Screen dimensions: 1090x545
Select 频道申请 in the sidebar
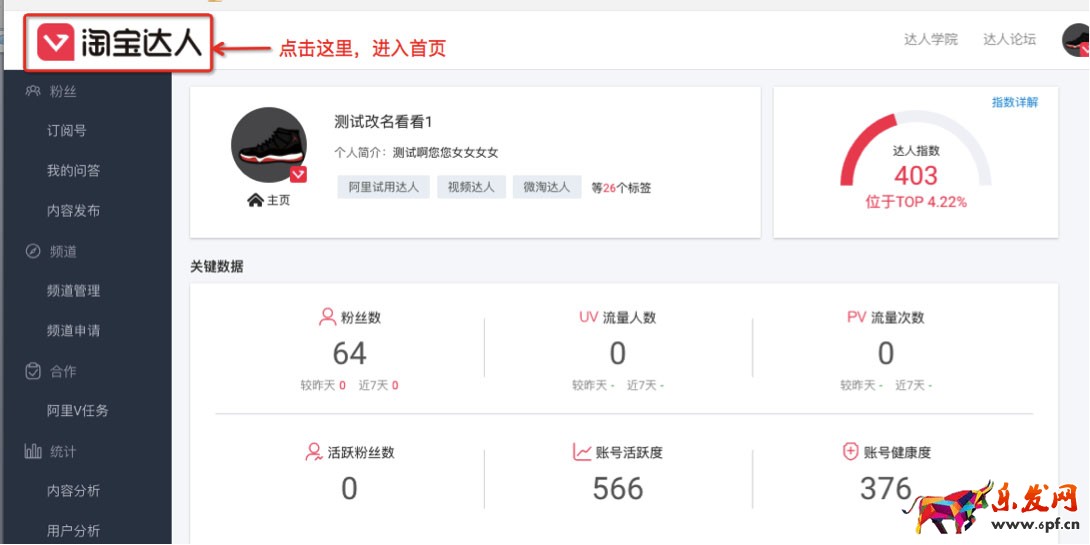[x=73, y=331]
